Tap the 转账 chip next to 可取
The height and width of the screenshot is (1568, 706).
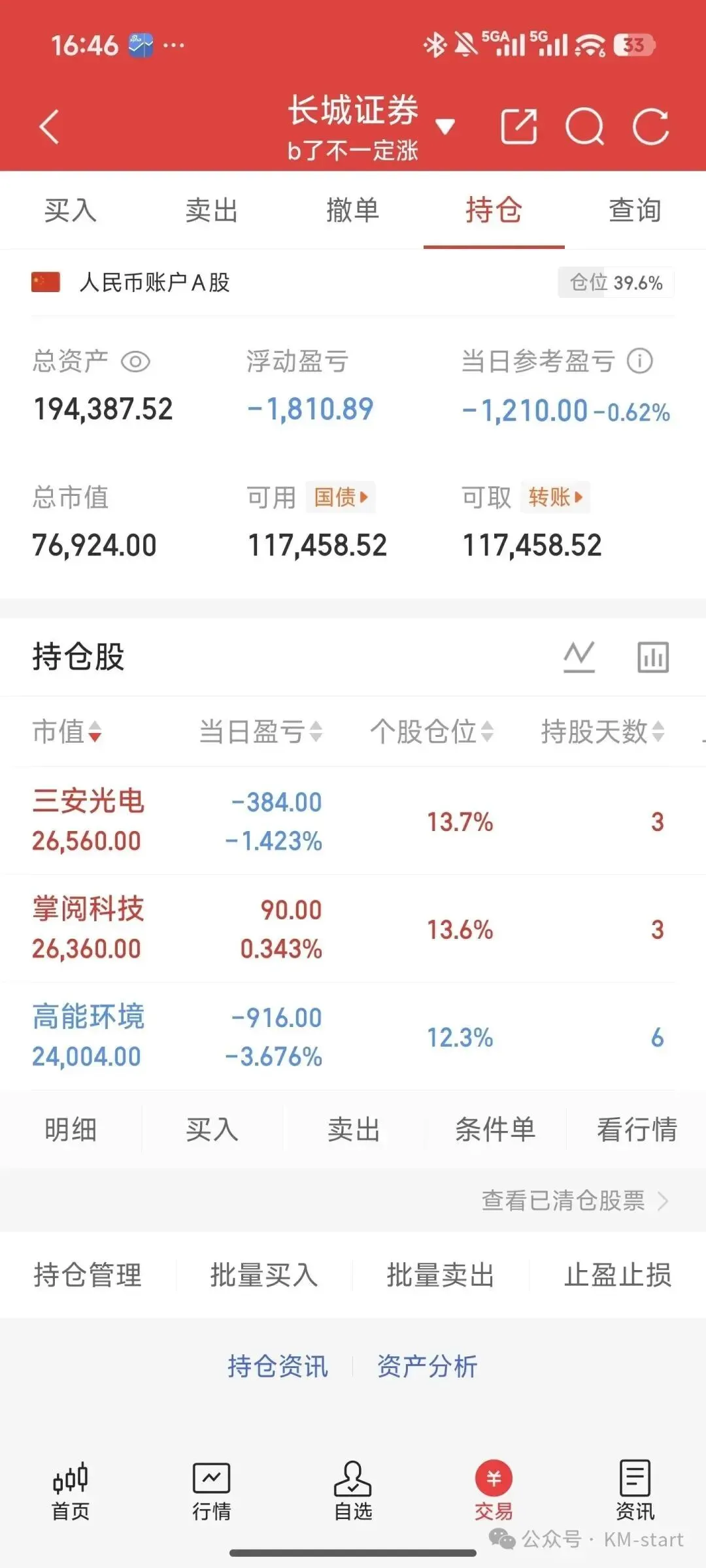click(556, 497)
